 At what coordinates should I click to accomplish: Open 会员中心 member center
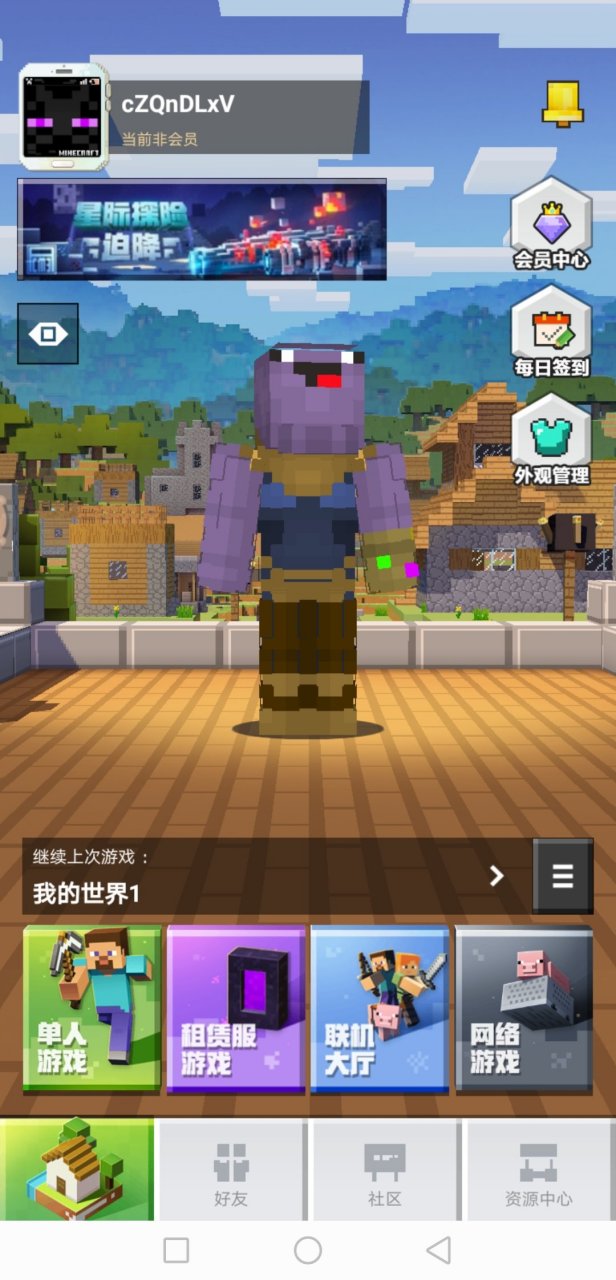(551, 225)
